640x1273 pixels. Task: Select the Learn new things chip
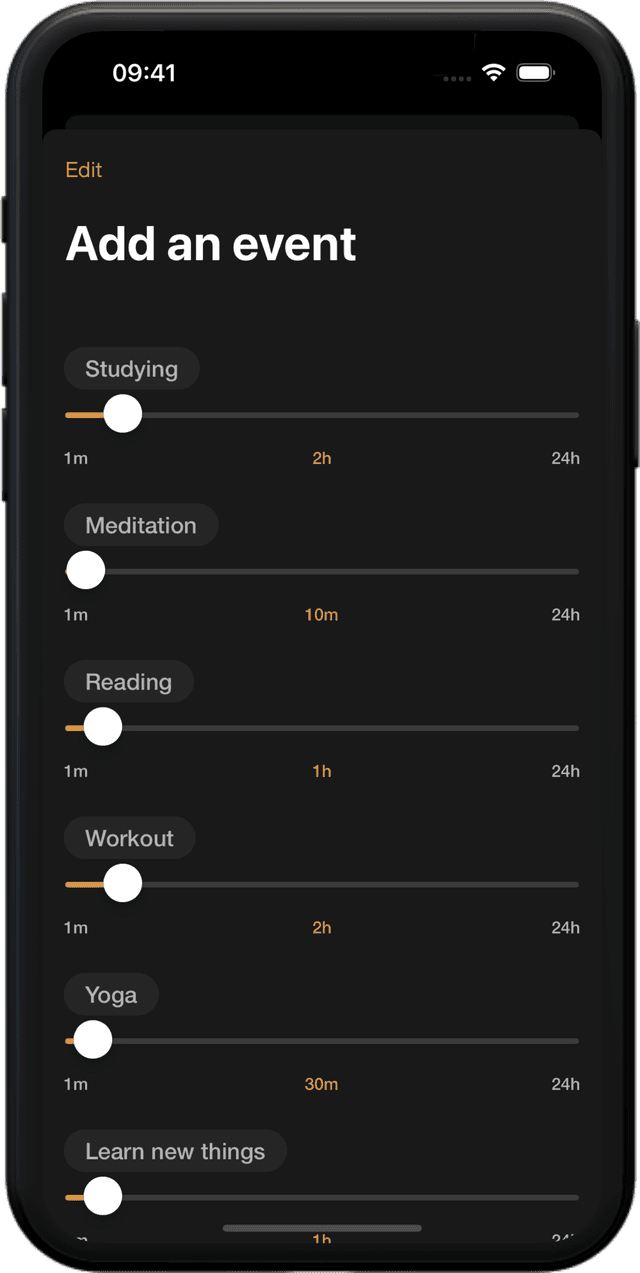click(175, 1151)
